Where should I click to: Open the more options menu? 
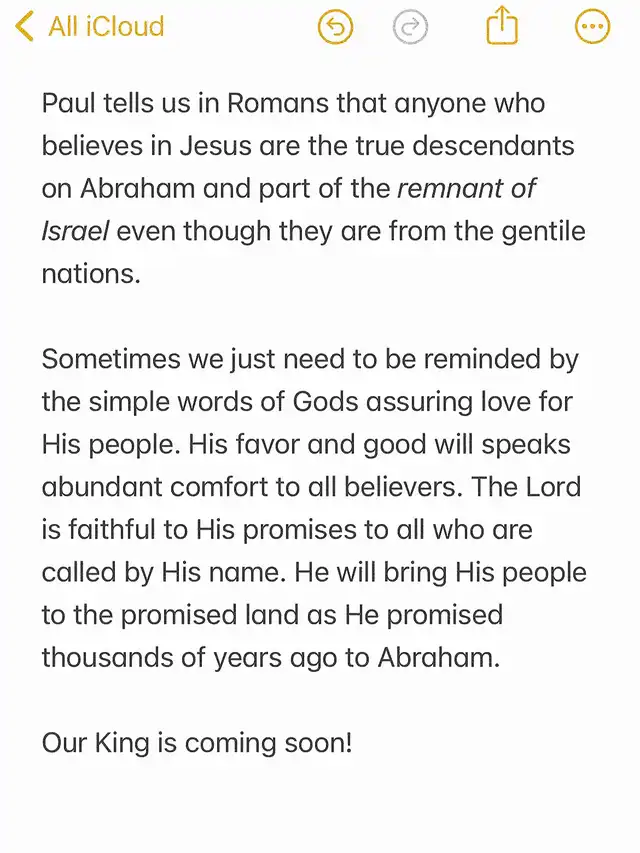coord(593,27)
